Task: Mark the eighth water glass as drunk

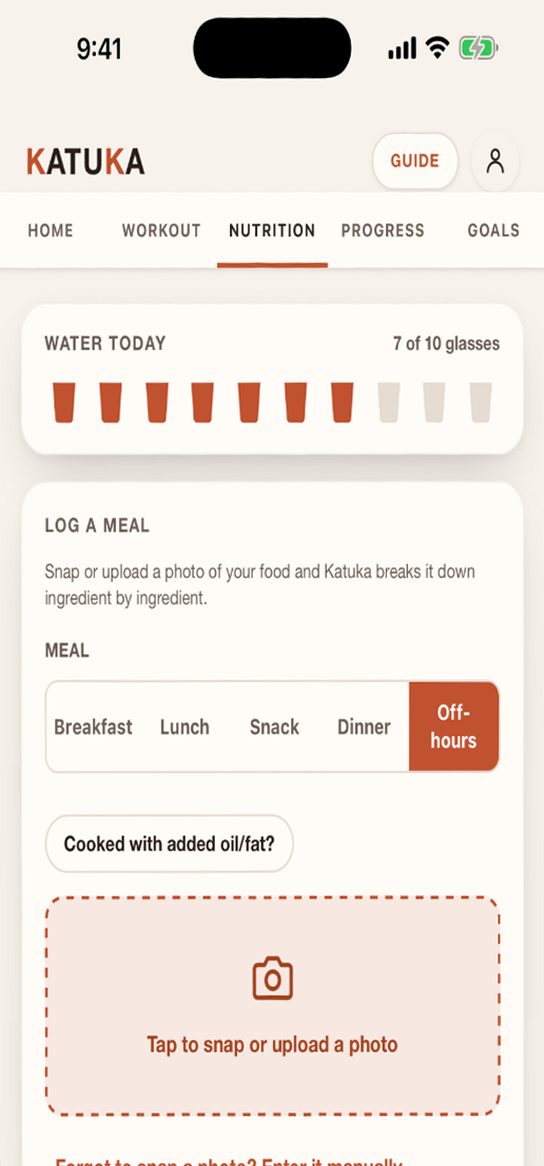Action: [x=389, y=402]
